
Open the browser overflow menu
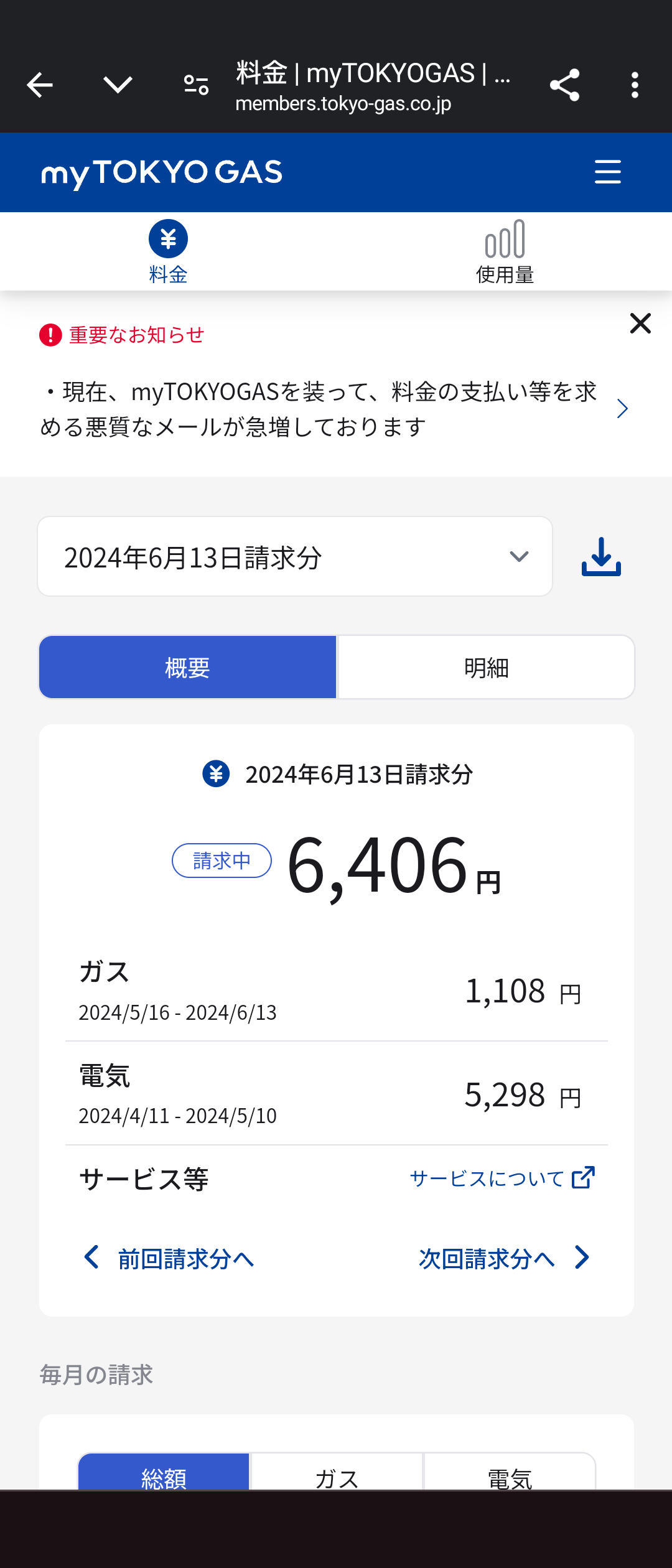click(x=635, y=85)
